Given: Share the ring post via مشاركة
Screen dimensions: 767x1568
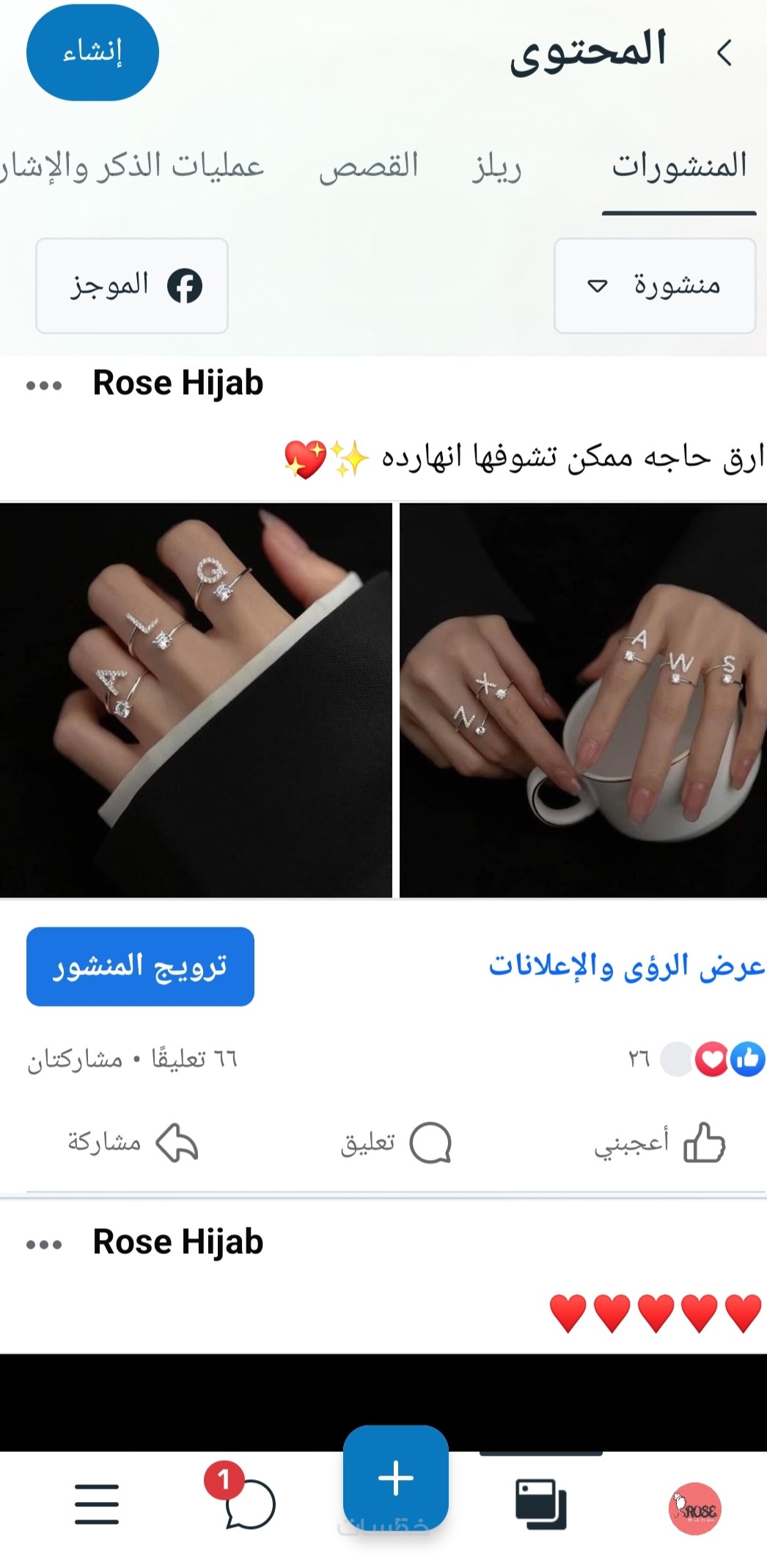Looking at the screenshot, I should point(133,1142).
